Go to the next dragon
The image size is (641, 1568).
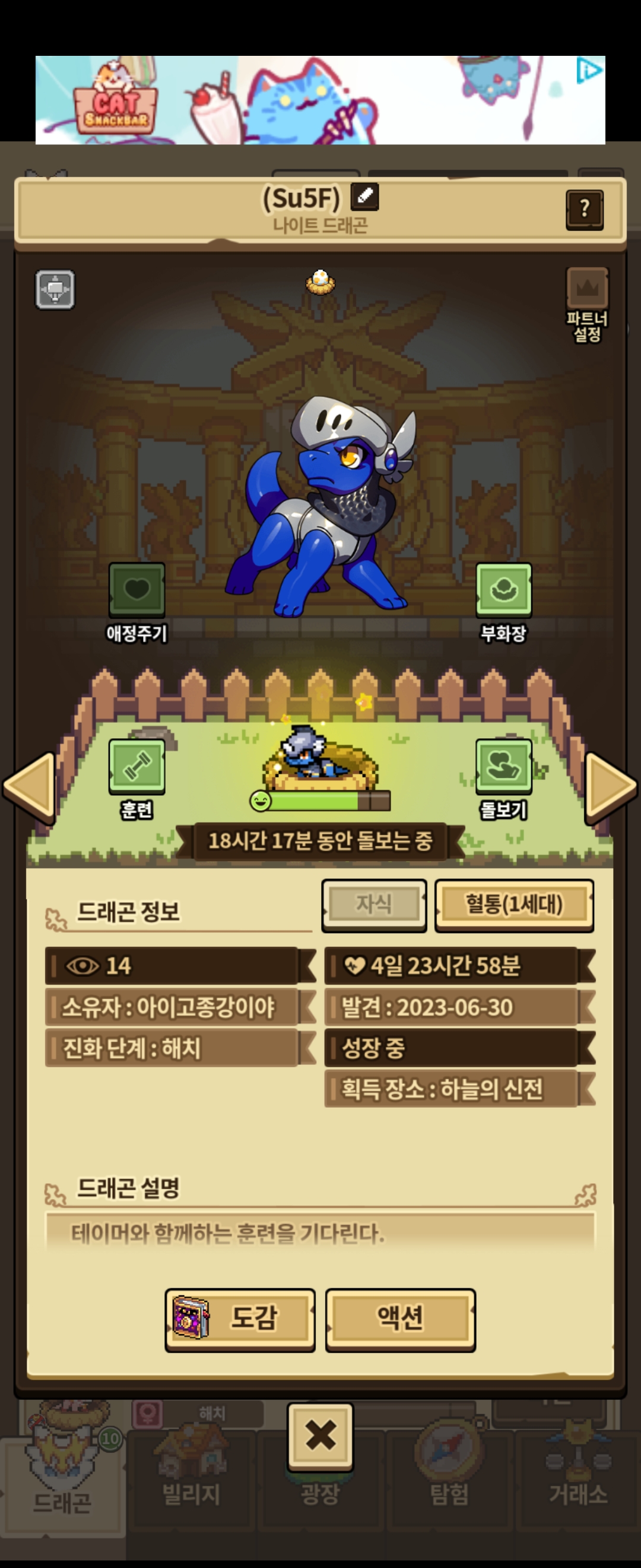(x=611, y=787)
